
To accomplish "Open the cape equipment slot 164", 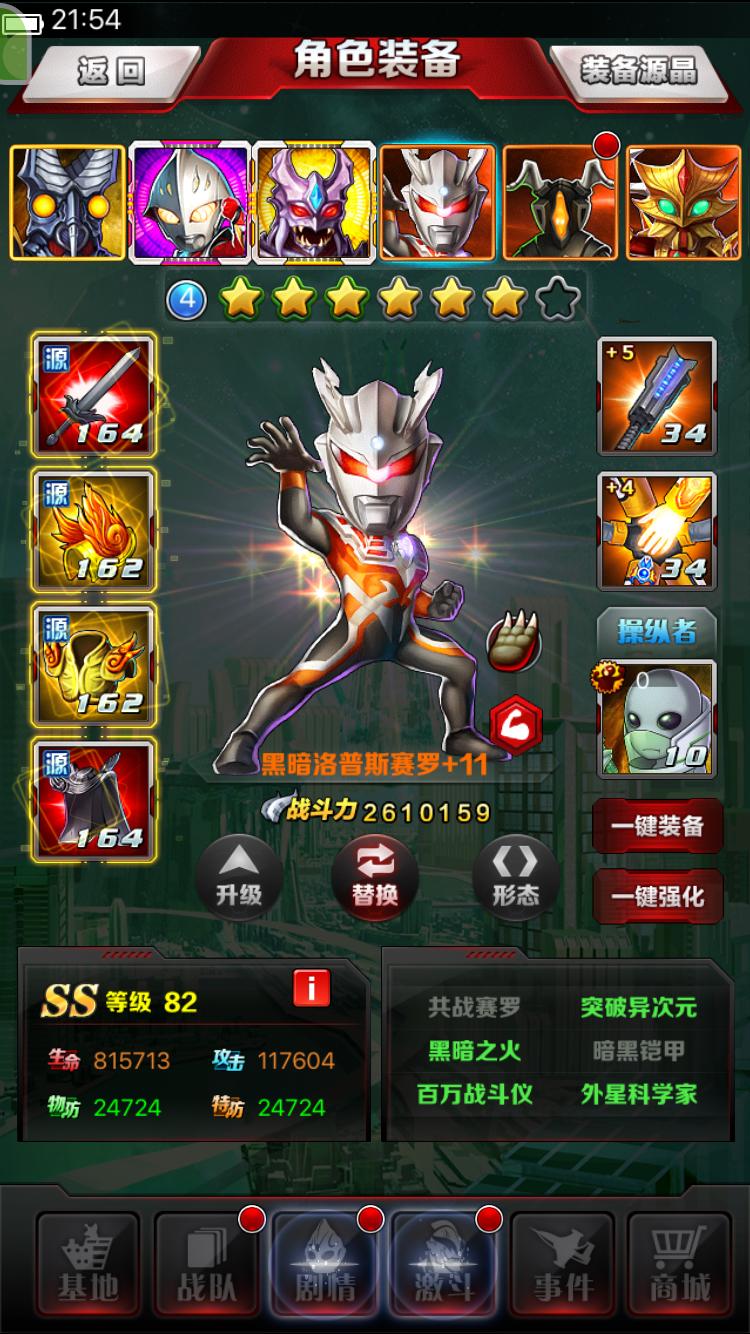I will tap(94, 800).
